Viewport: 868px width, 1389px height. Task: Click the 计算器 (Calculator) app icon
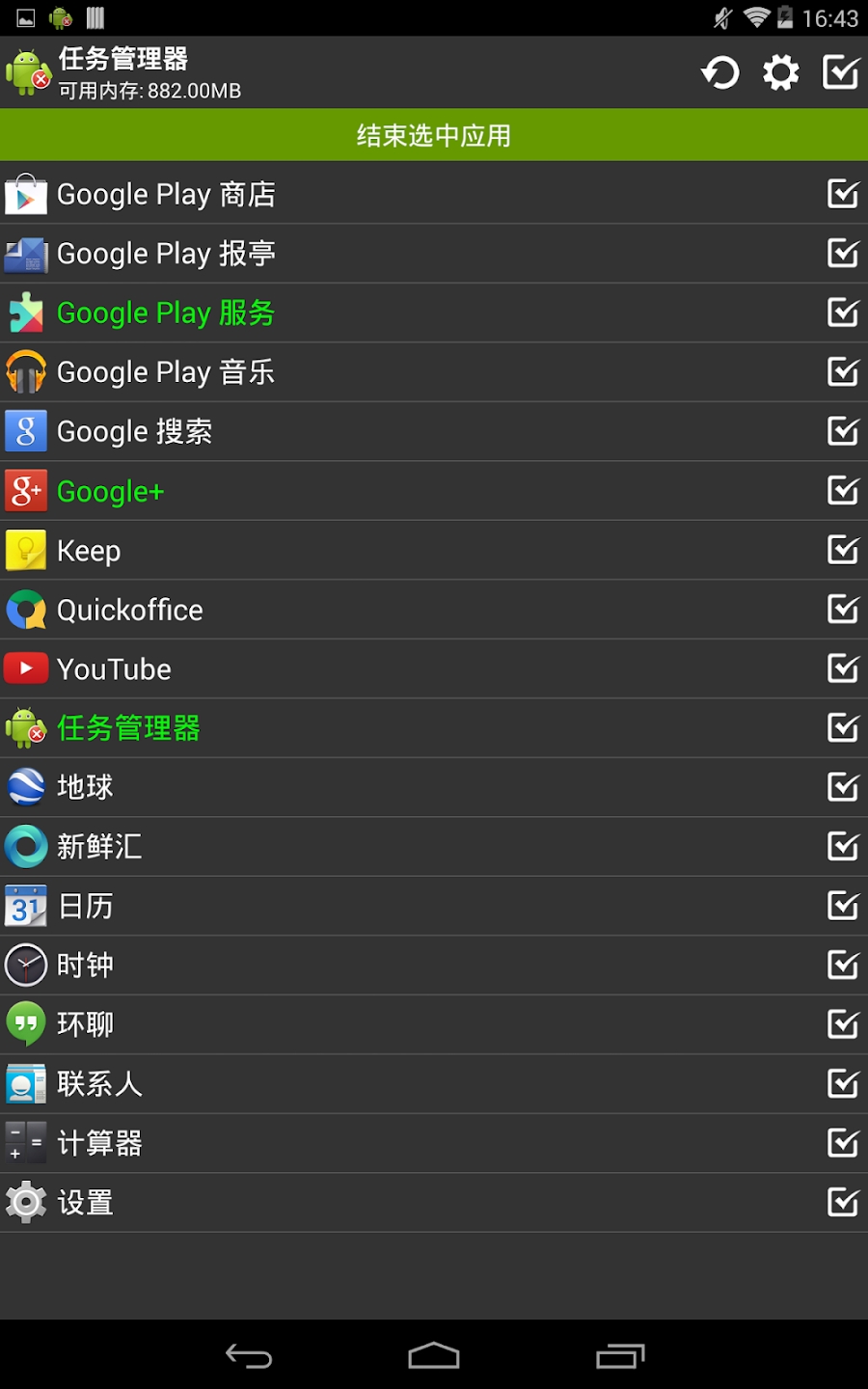(25, 1142)
